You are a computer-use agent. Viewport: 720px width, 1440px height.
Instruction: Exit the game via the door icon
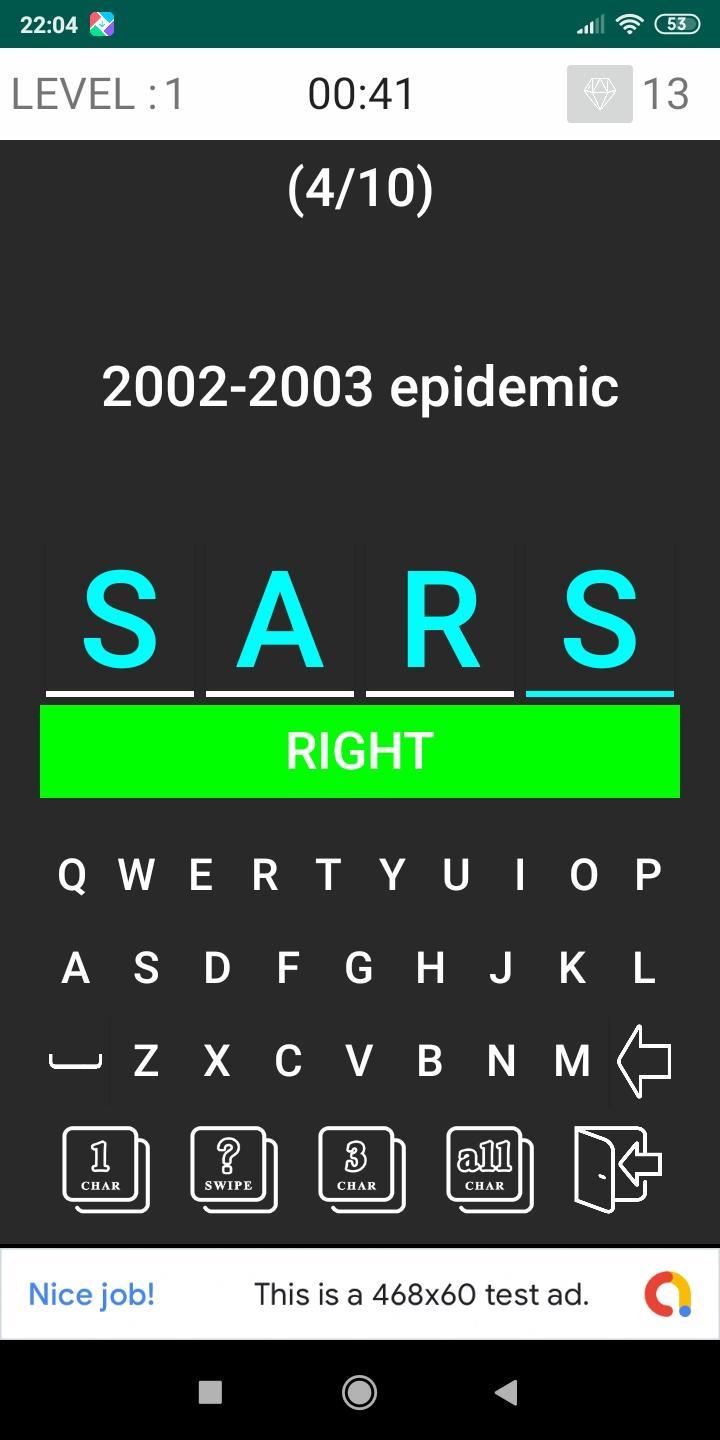617,1169
